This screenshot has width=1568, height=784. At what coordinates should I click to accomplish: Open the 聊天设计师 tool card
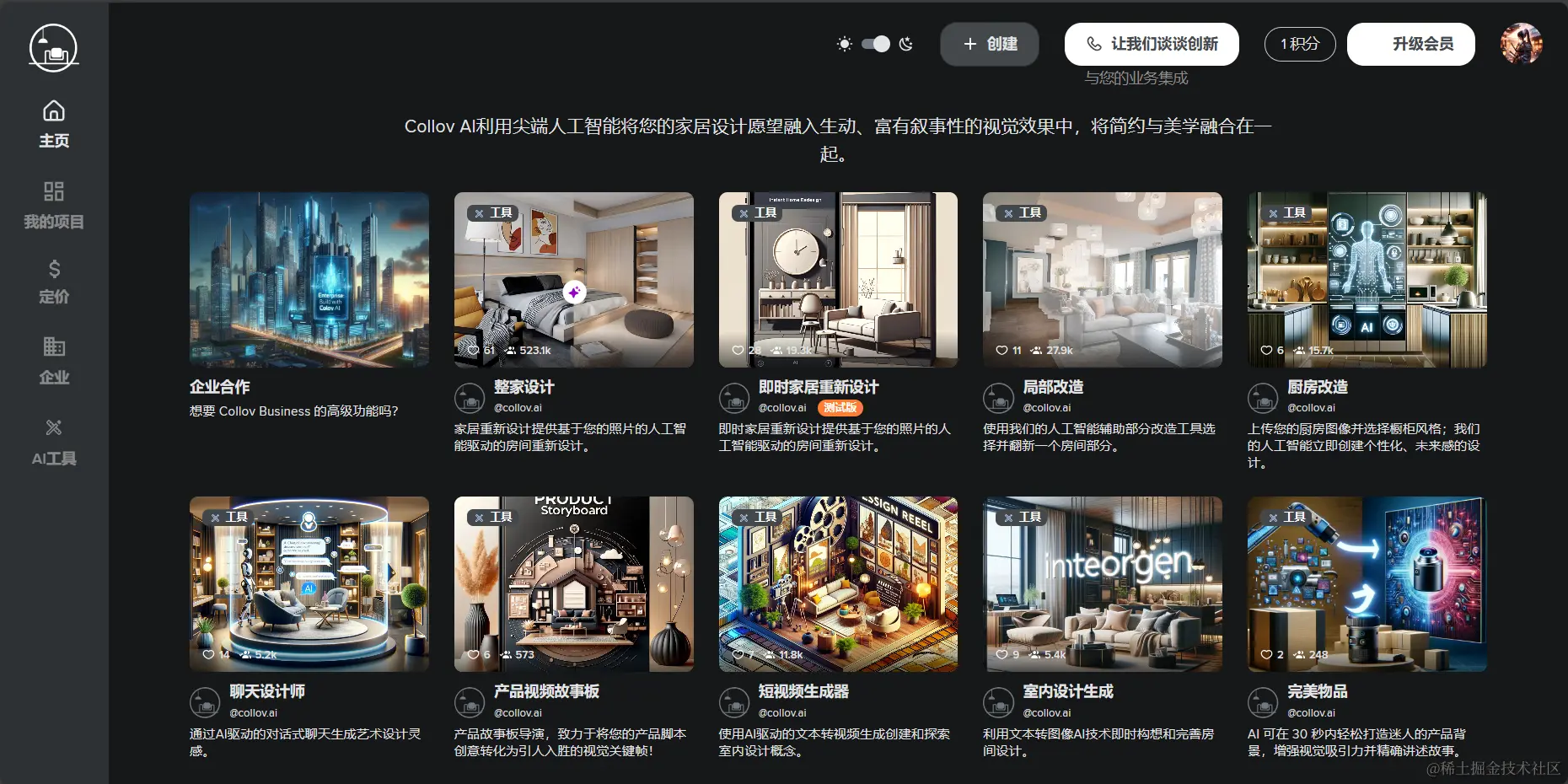point(309,584)
